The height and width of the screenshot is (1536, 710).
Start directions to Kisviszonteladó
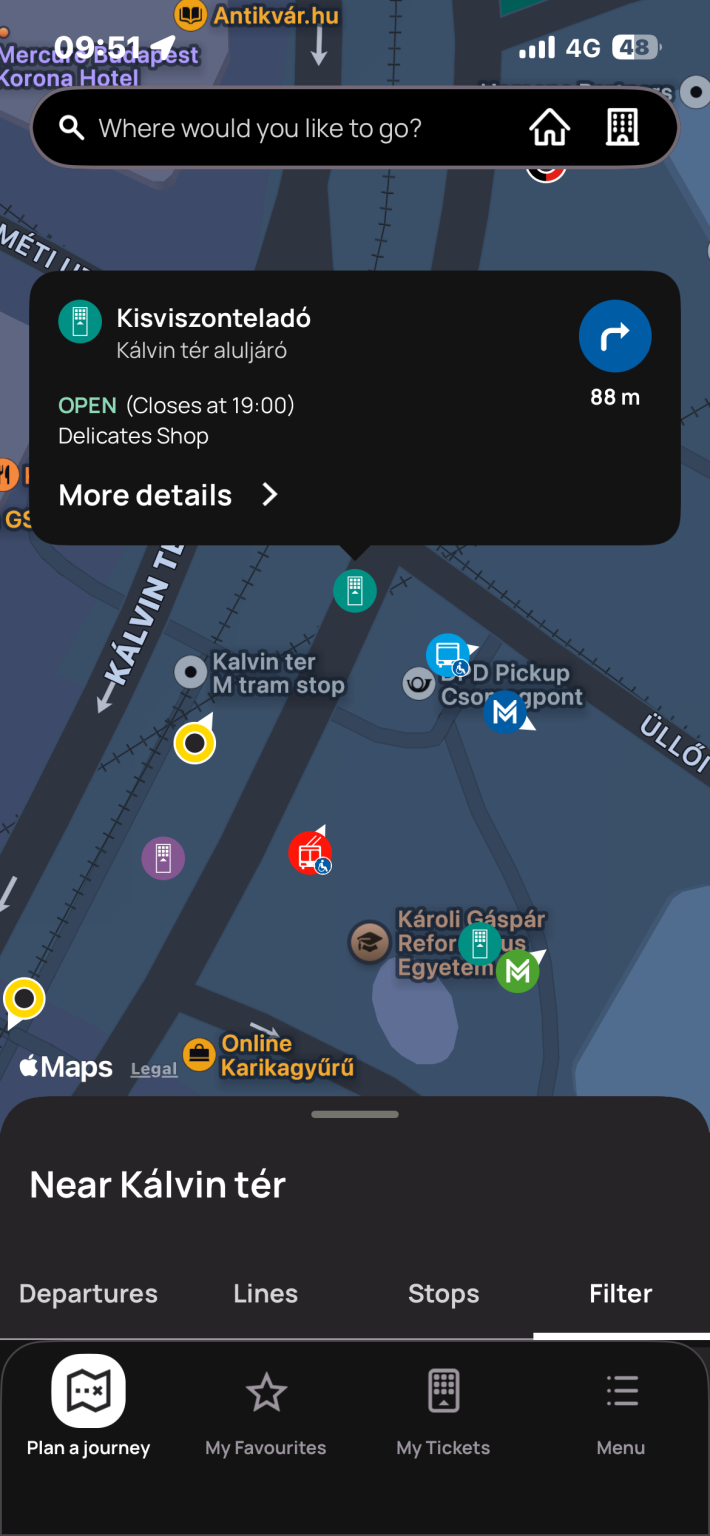615,337
